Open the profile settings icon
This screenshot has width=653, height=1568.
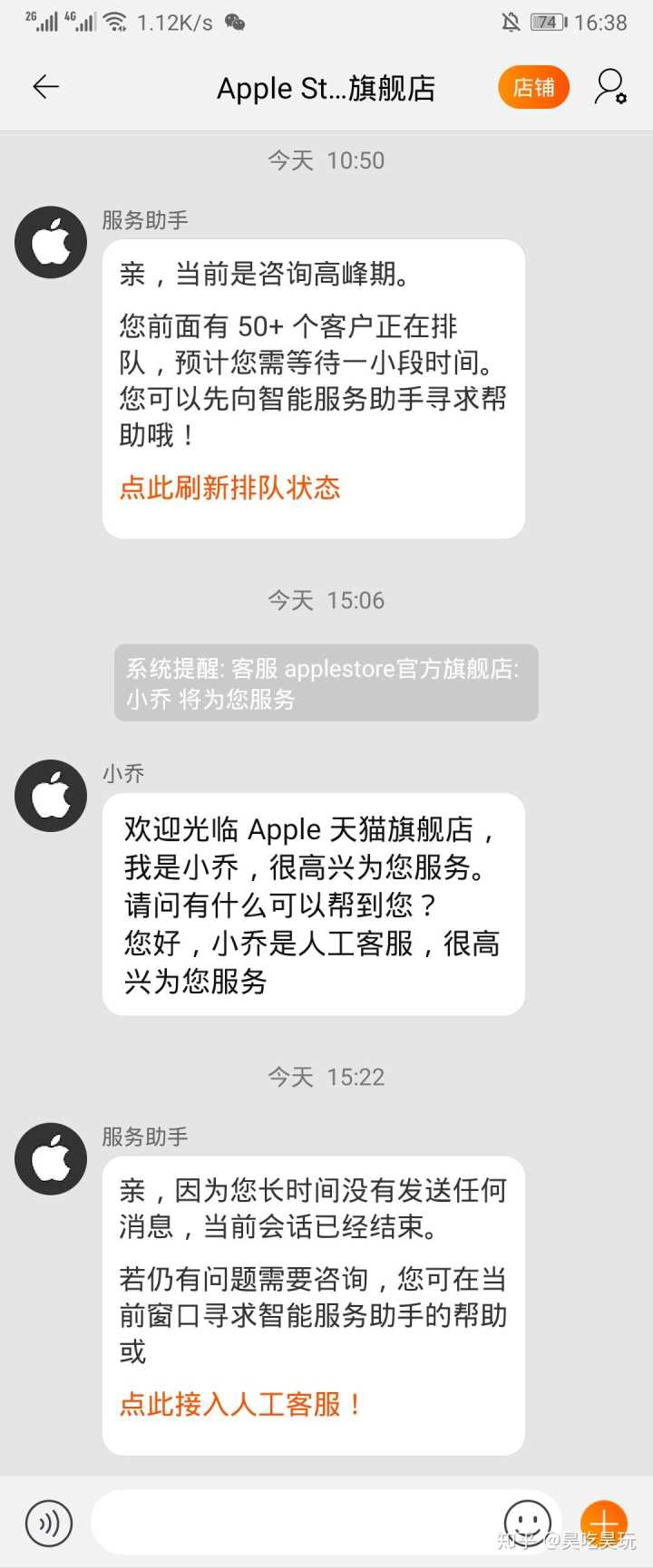click(x=609, y=87)
